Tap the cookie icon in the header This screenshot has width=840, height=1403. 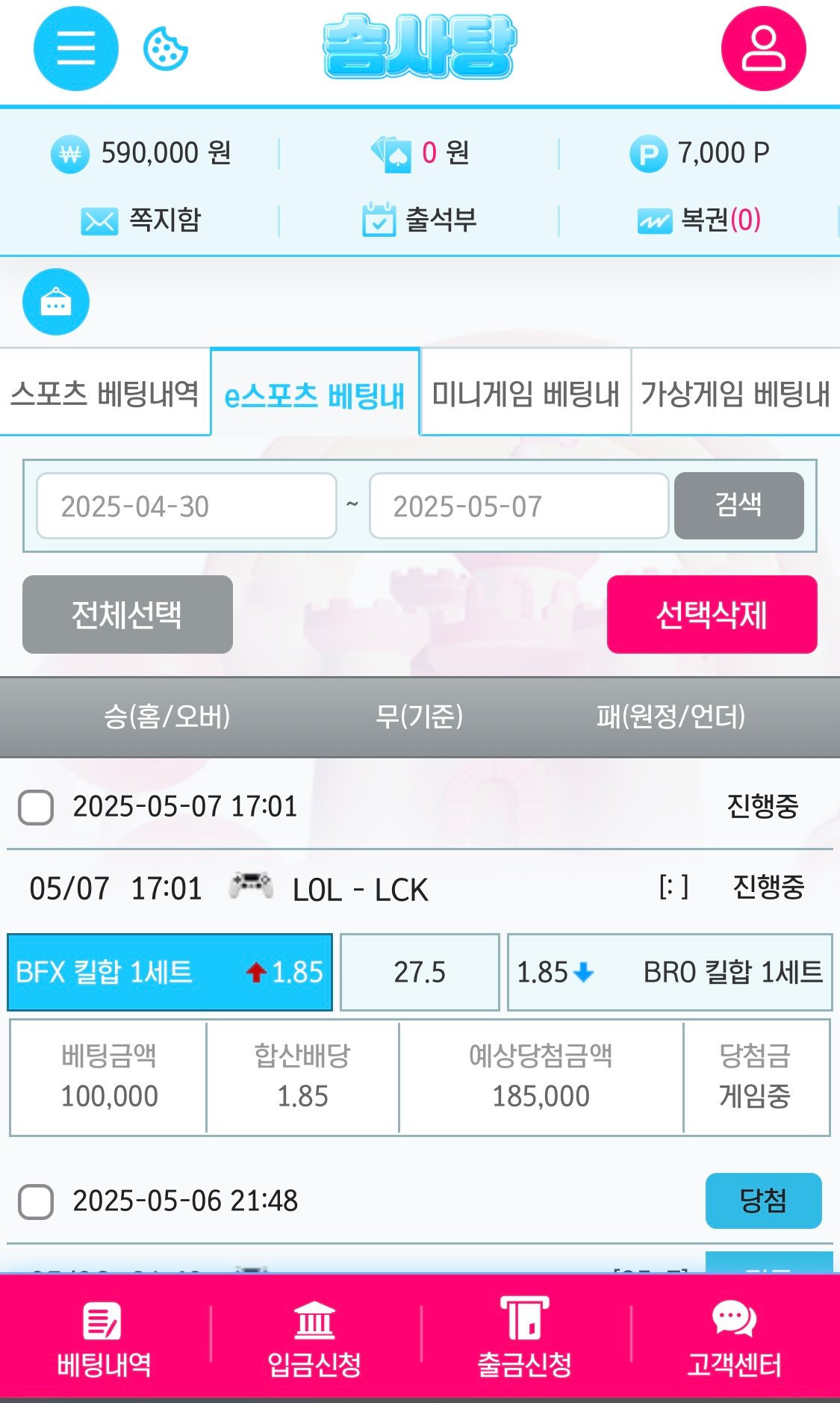click(165, 49)
